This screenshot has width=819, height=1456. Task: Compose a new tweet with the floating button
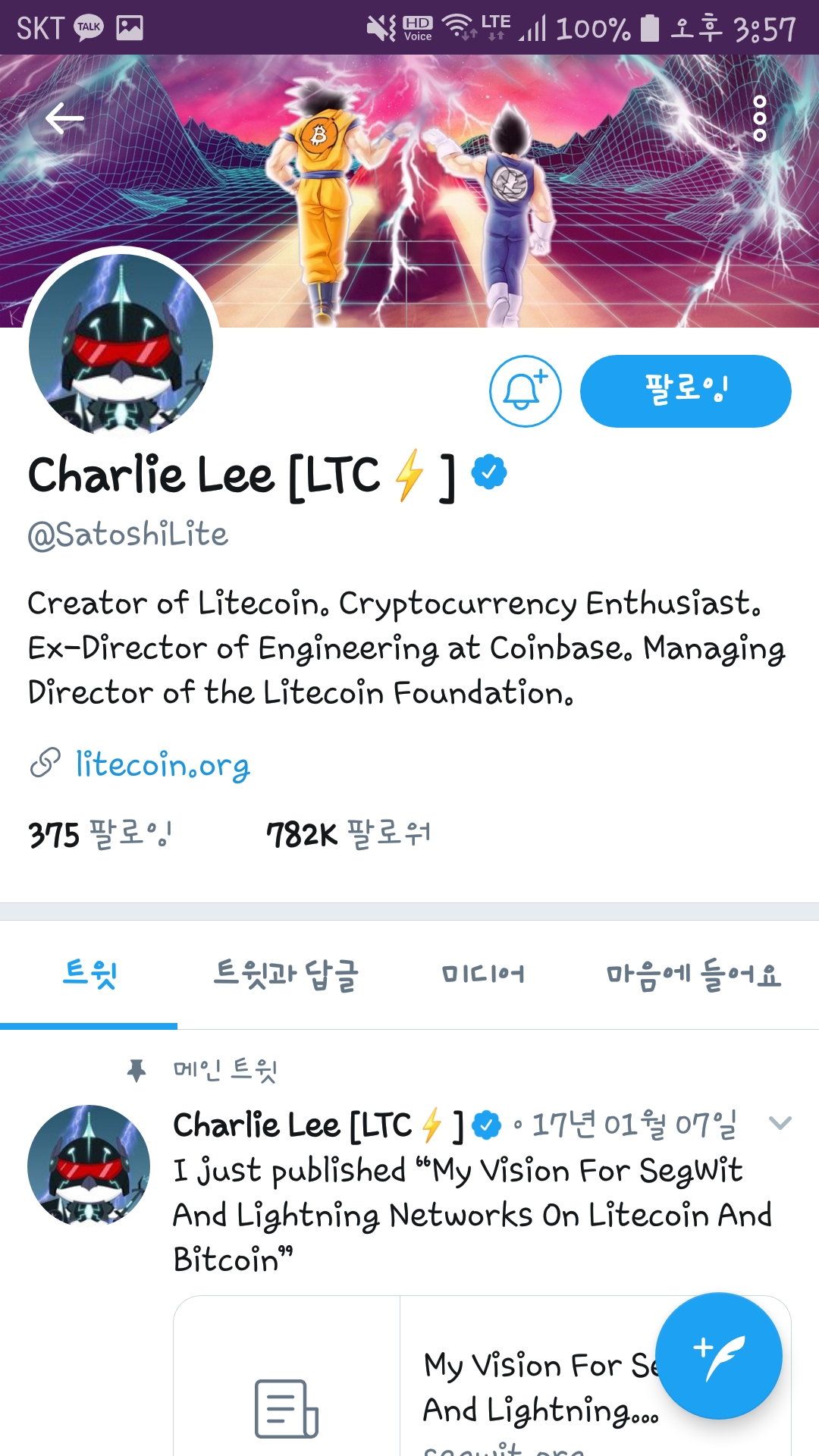point(718,1356)
